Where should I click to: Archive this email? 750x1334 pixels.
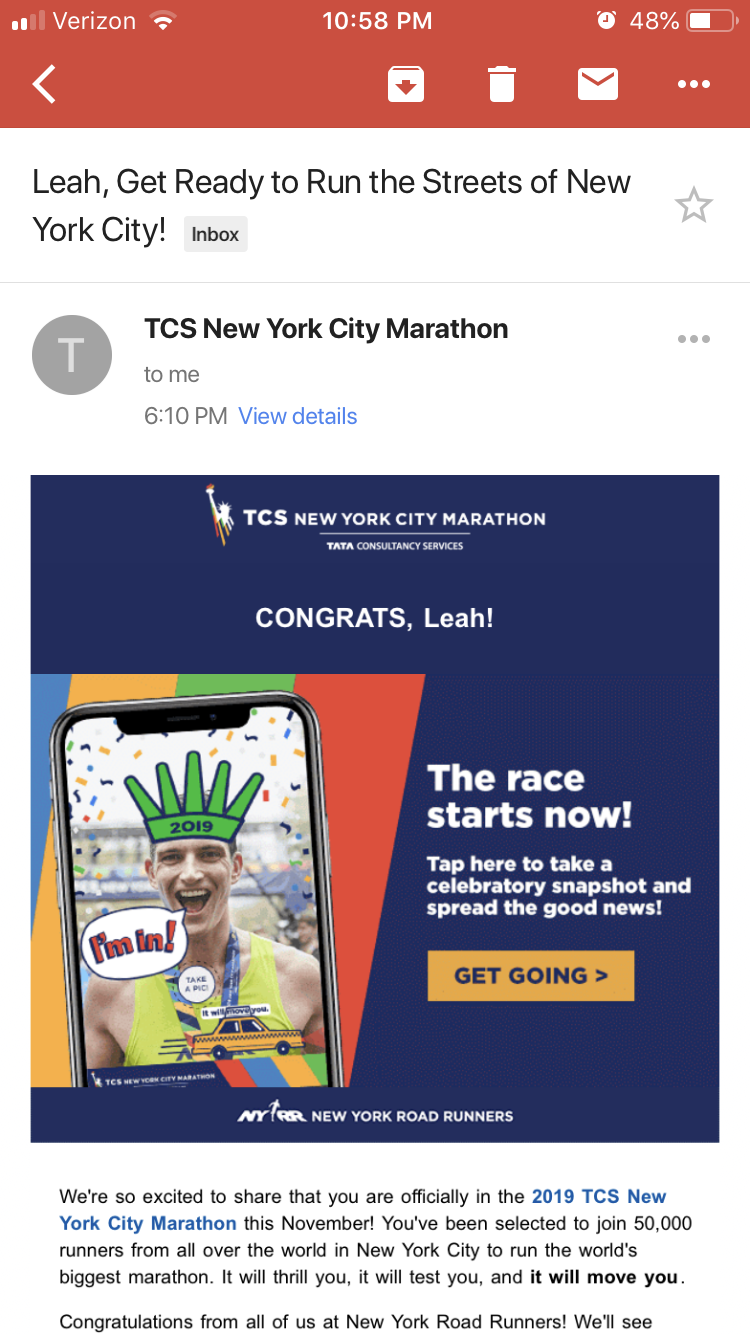tap(406, 85)
